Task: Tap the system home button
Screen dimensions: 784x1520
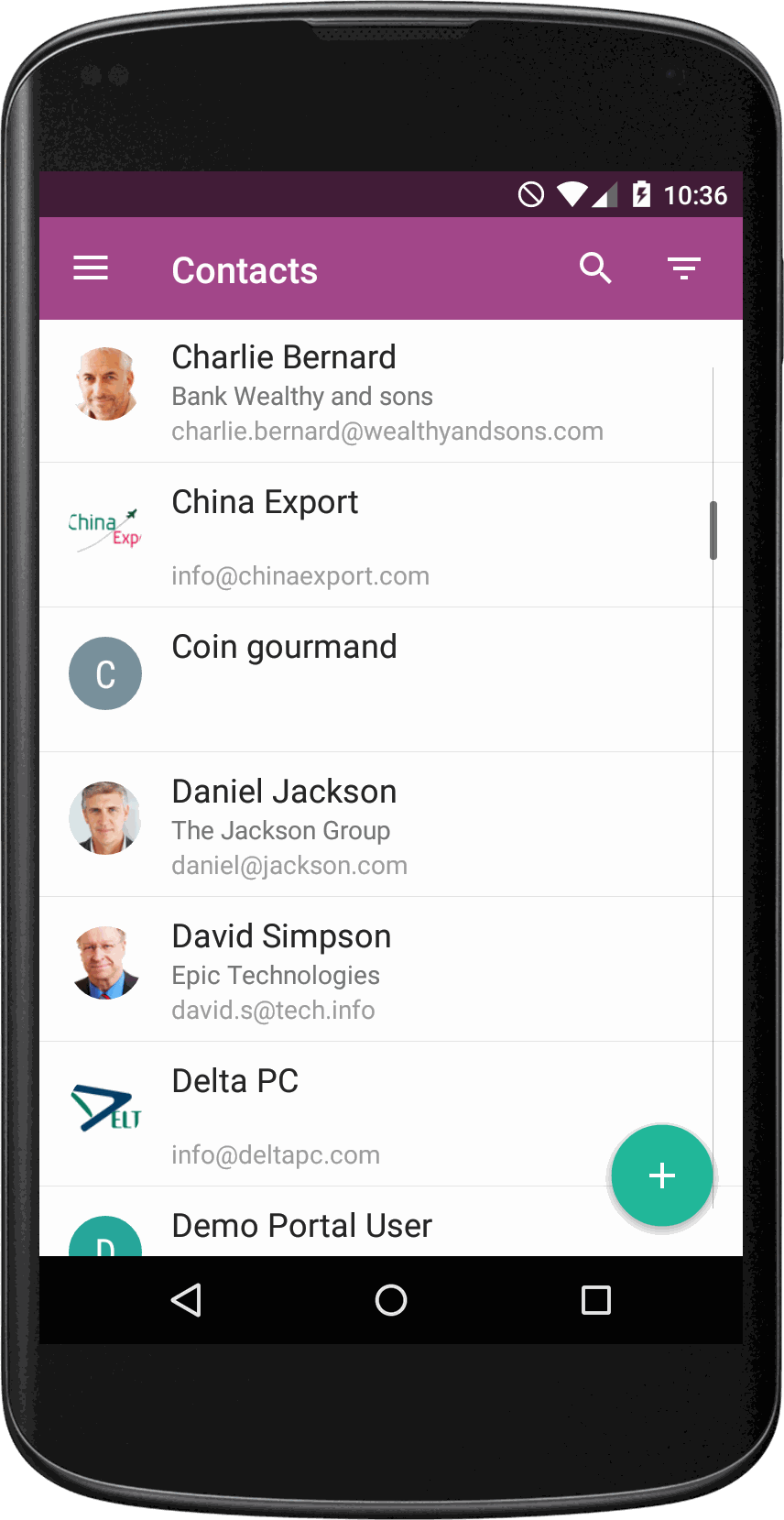Action: (391, 1300)
